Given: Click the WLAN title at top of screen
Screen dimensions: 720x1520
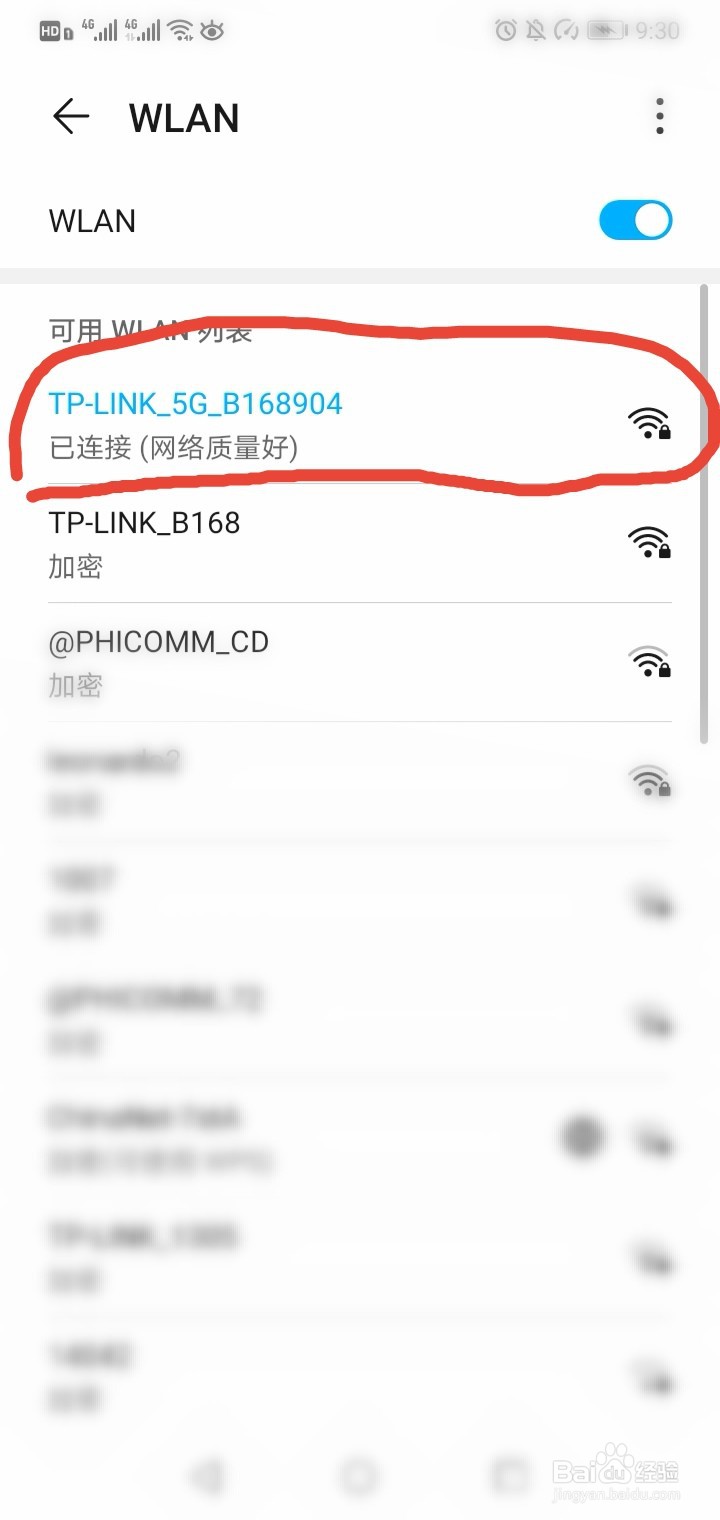Looking at the screenshot, I should click(x=184, y=117).
